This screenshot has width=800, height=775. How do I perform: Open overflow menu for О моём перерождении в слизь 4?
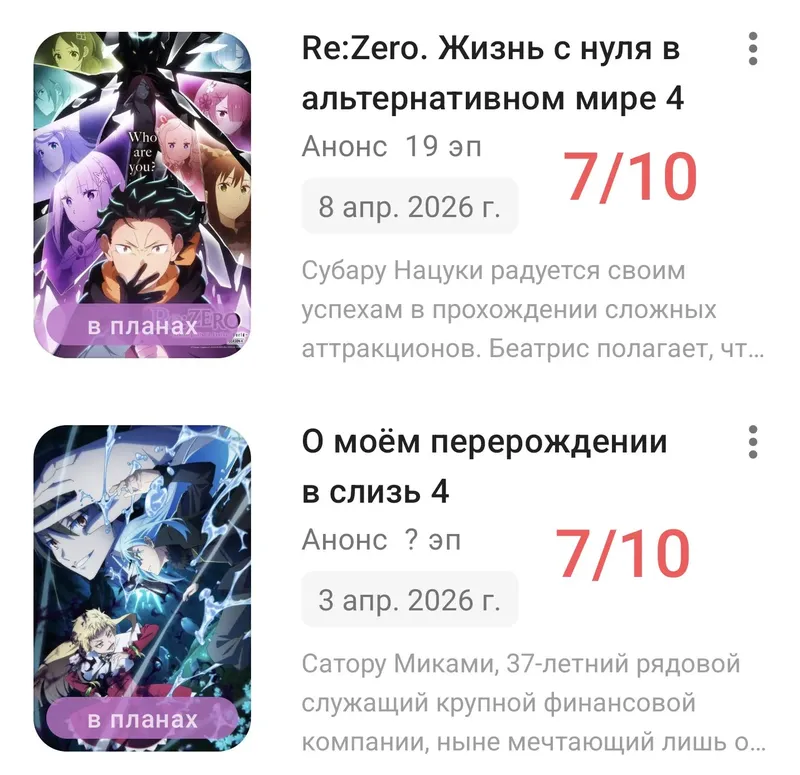[753, 442]
